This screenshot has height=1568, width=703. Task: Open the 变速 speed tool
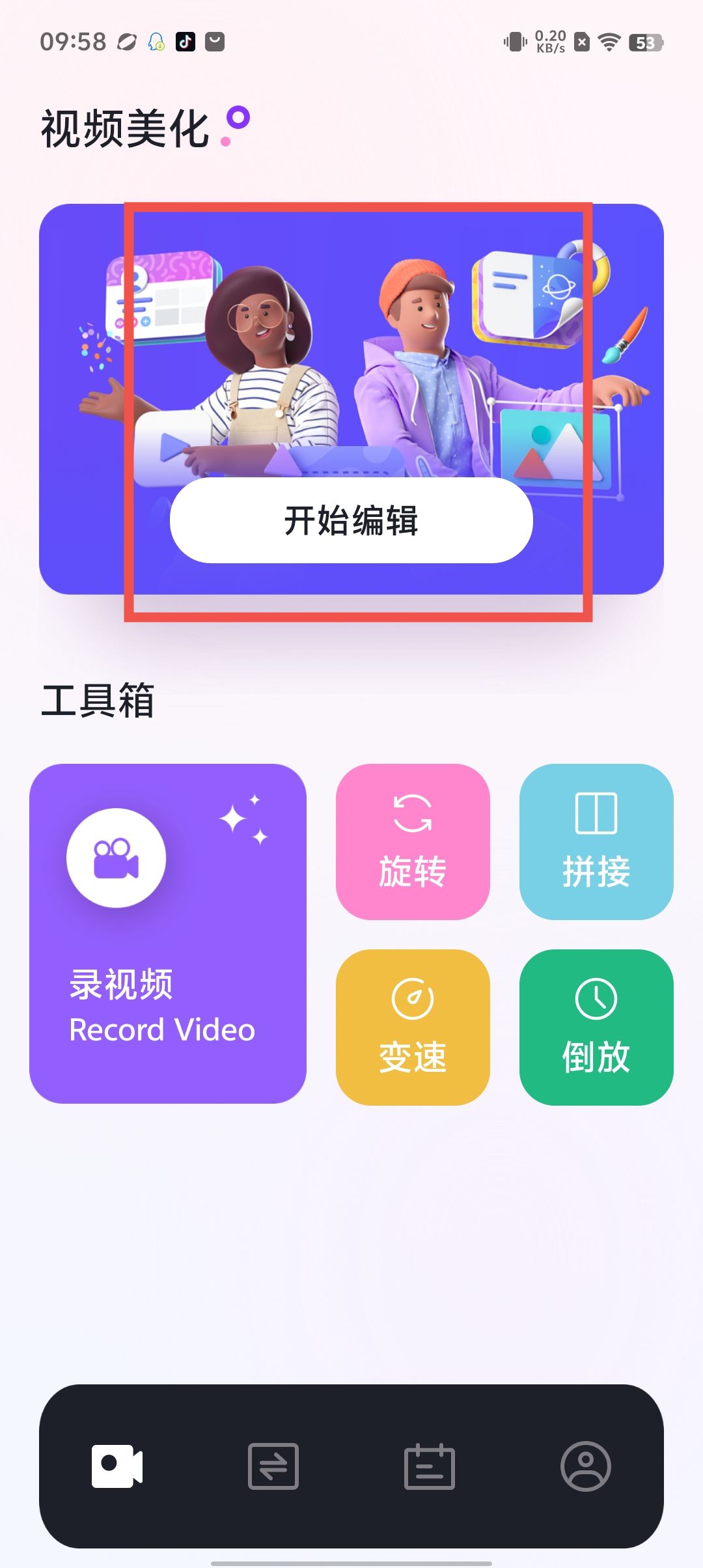[x=412, y=1027]
